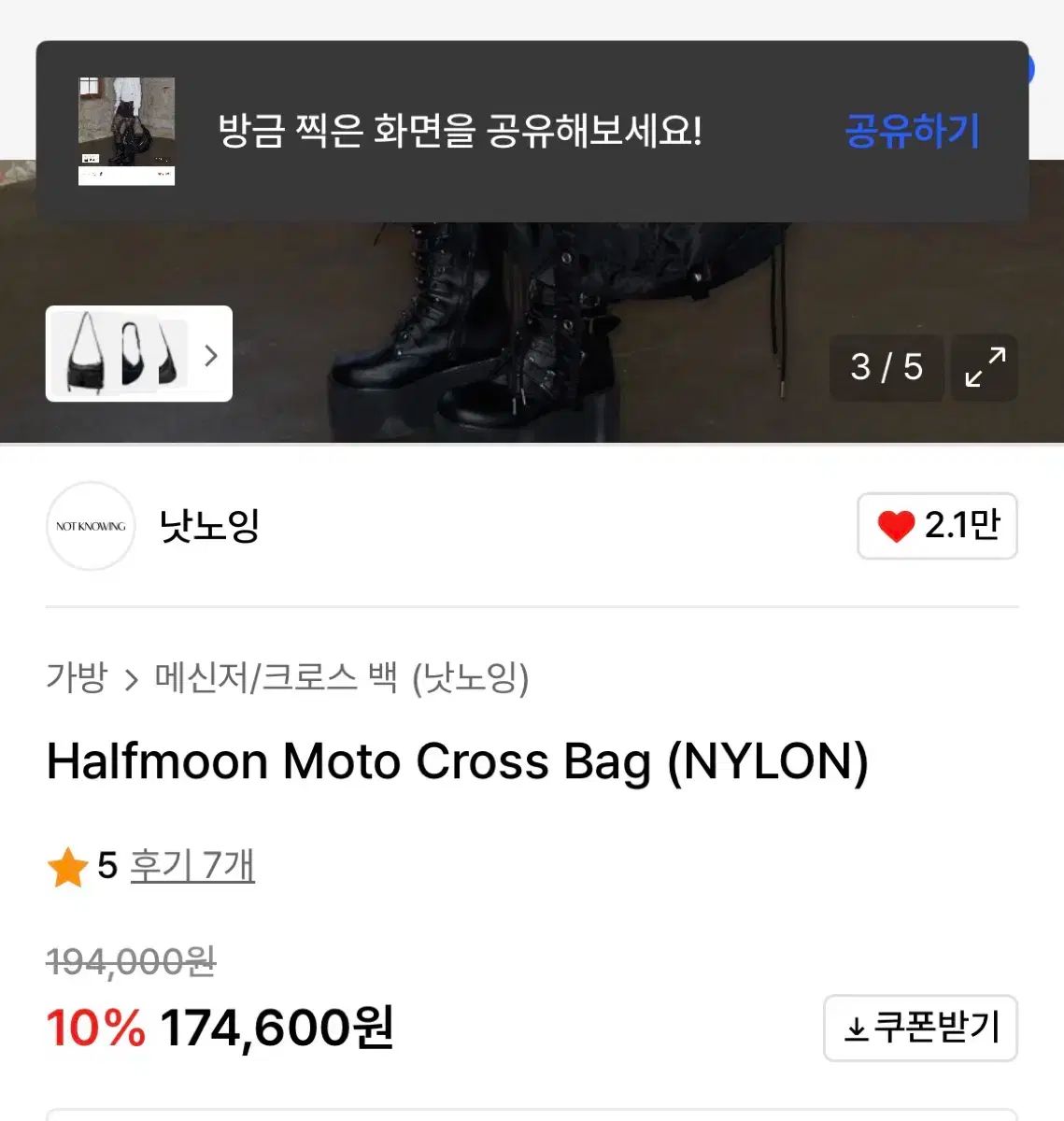Expand product image to fullscreen

(x=985, y=367)
